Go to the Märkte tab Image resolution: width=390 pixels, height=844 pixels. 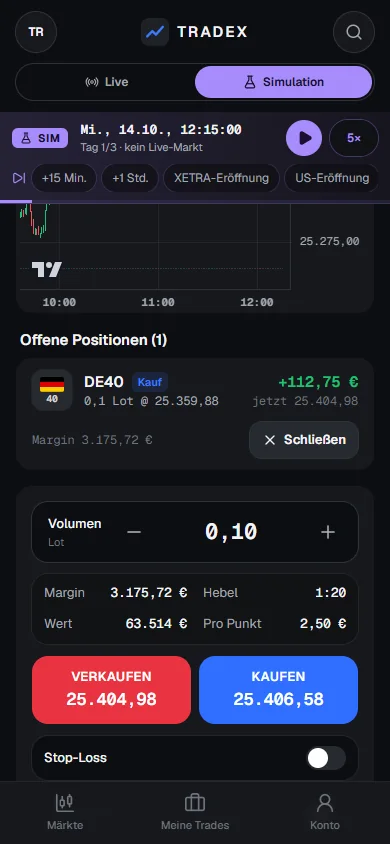tap(65, 812)
